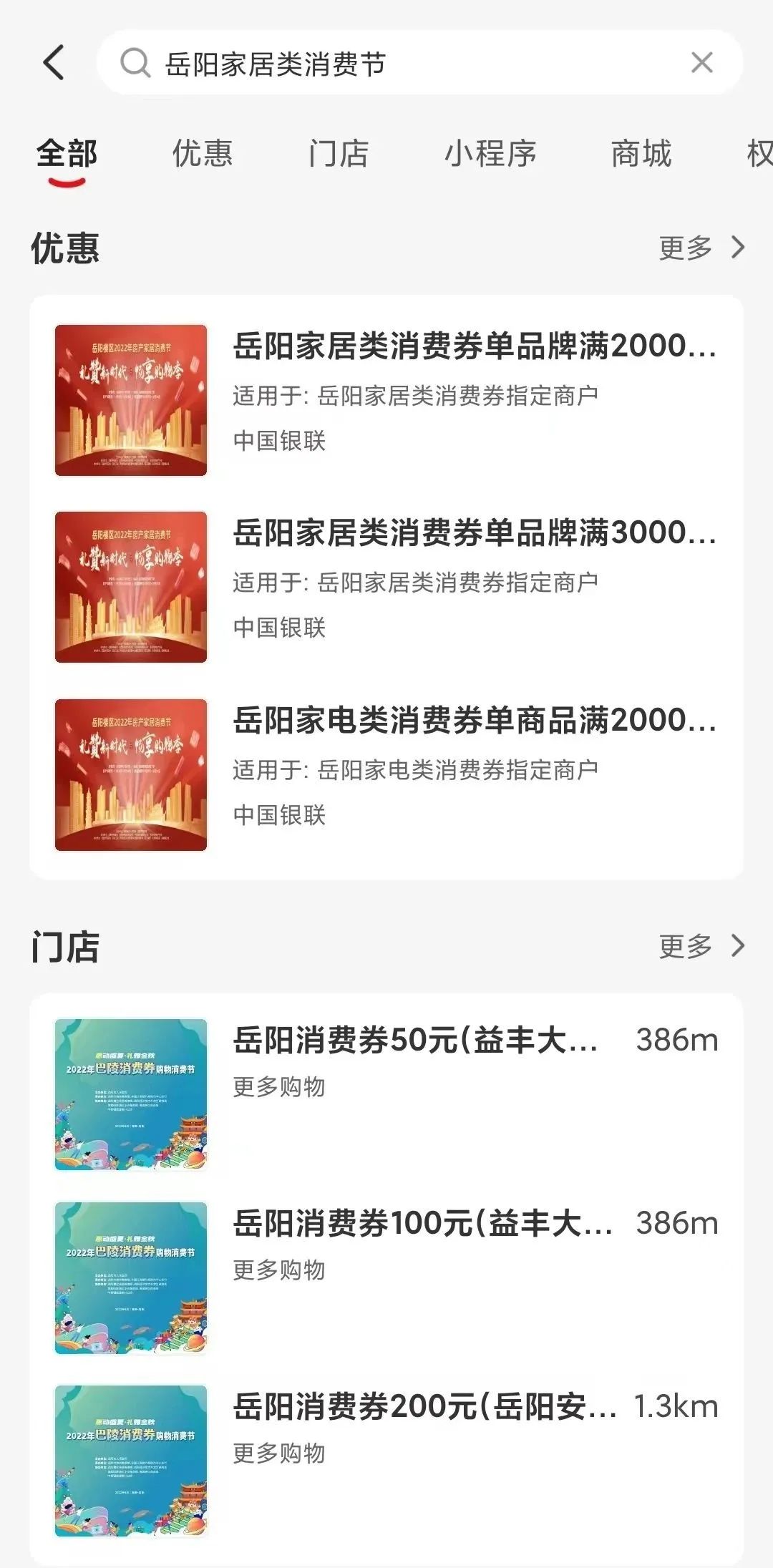The width and height of the screenshot is (773, 1568).
Task: Click the magnifying glass search icon
Action: coord(133,64)
